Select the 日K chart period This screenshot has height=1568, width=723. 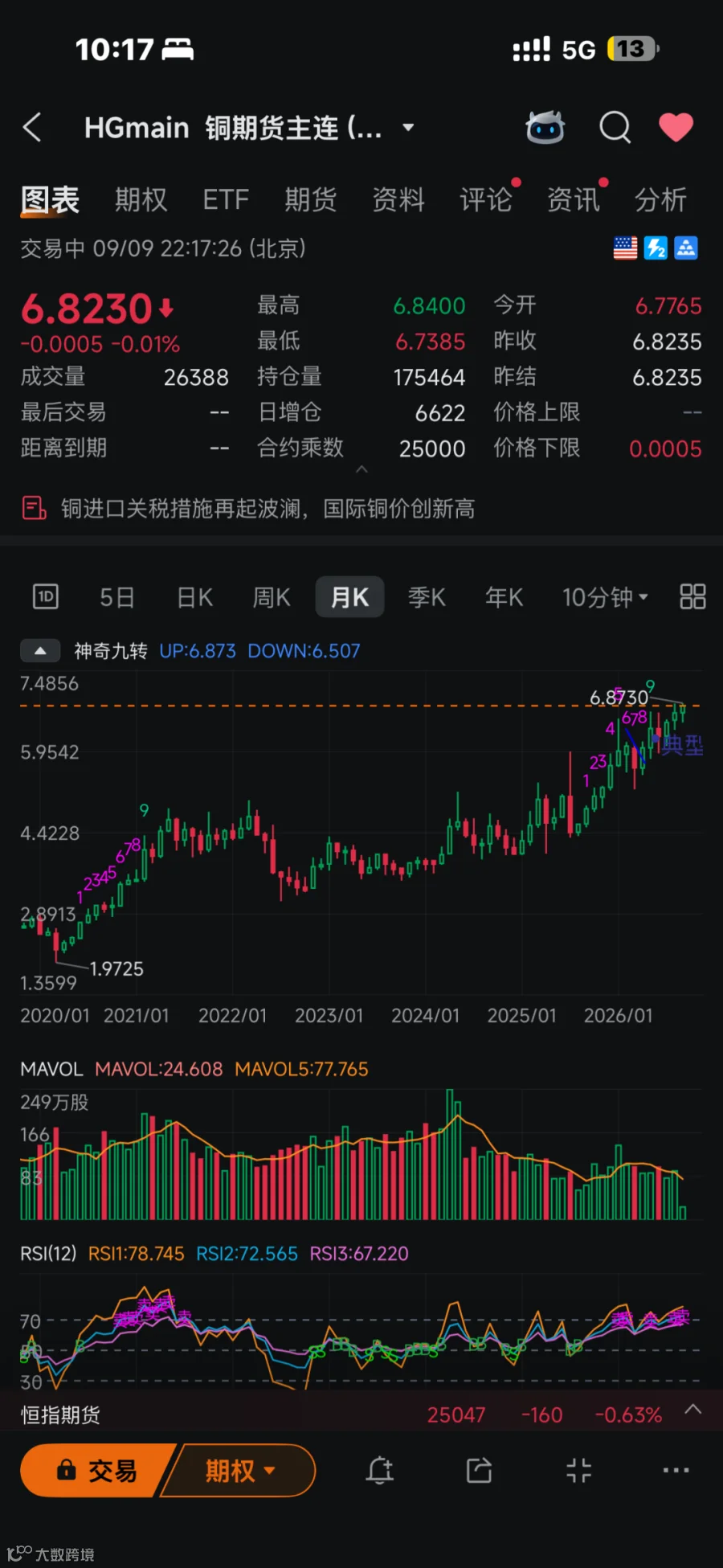tap(194, 597)
